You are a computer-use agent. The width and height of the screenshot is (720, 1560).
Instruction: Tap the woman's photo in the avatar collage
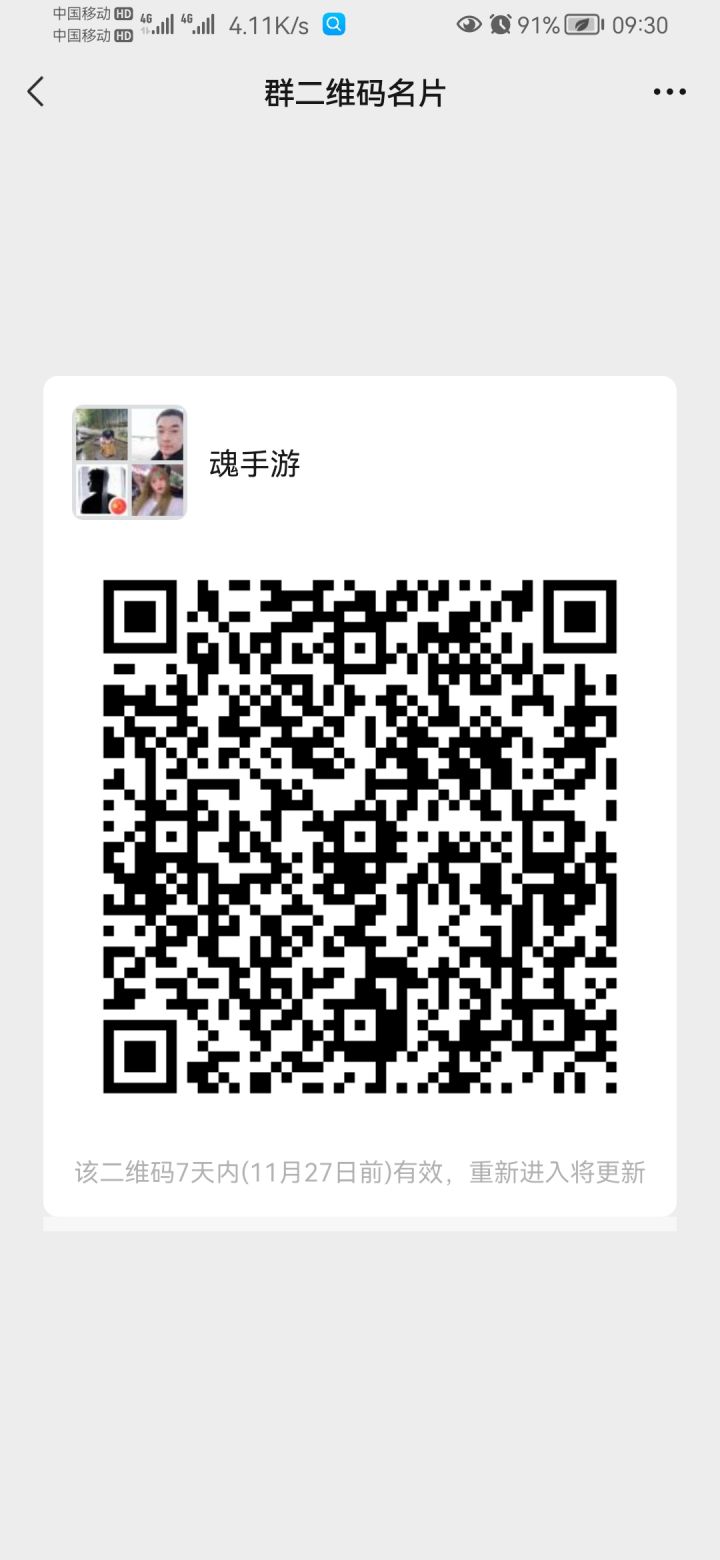[x=156, y=488]
